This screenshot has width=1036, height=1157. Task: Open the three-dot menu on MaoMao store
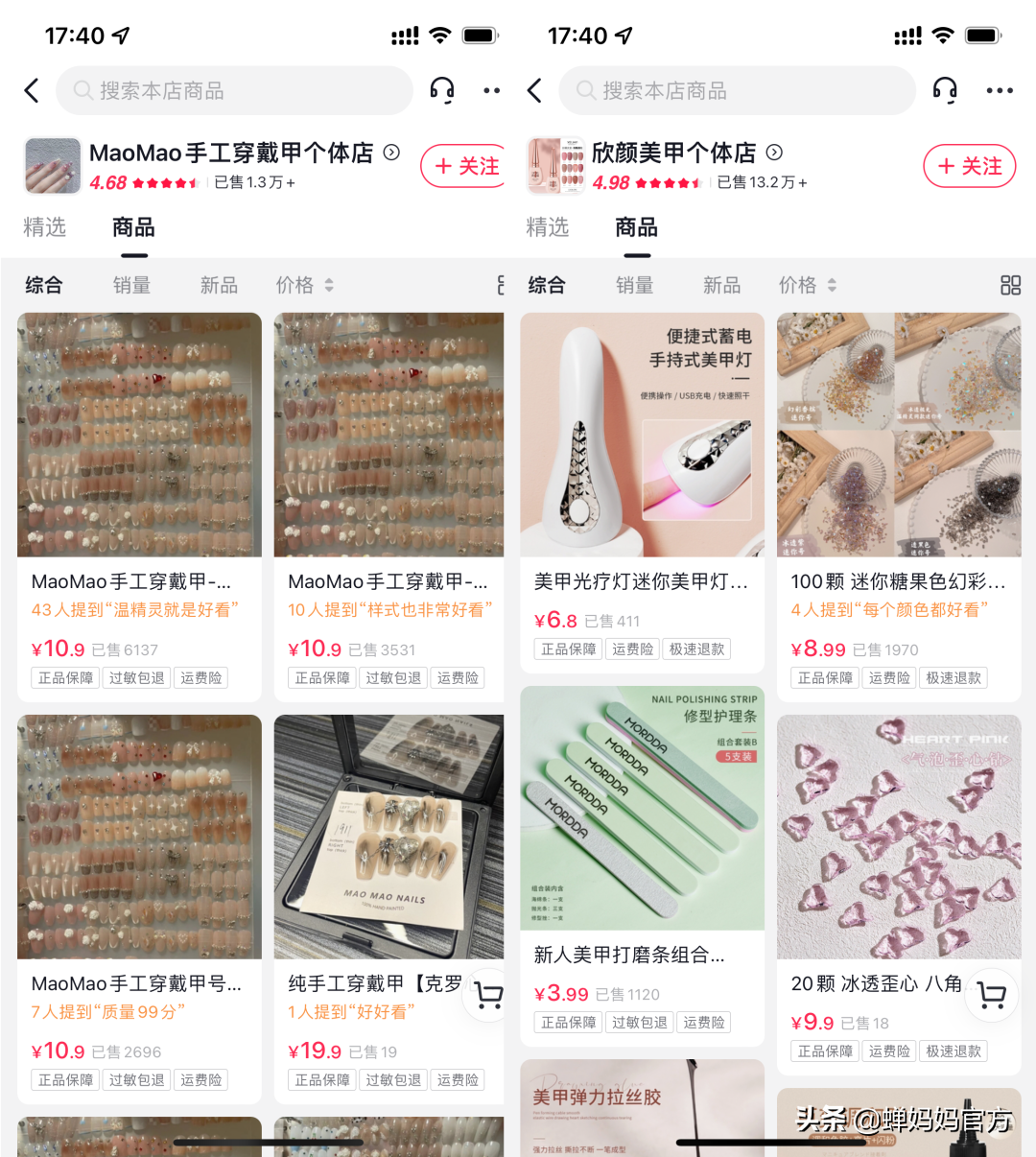[491, 90]
